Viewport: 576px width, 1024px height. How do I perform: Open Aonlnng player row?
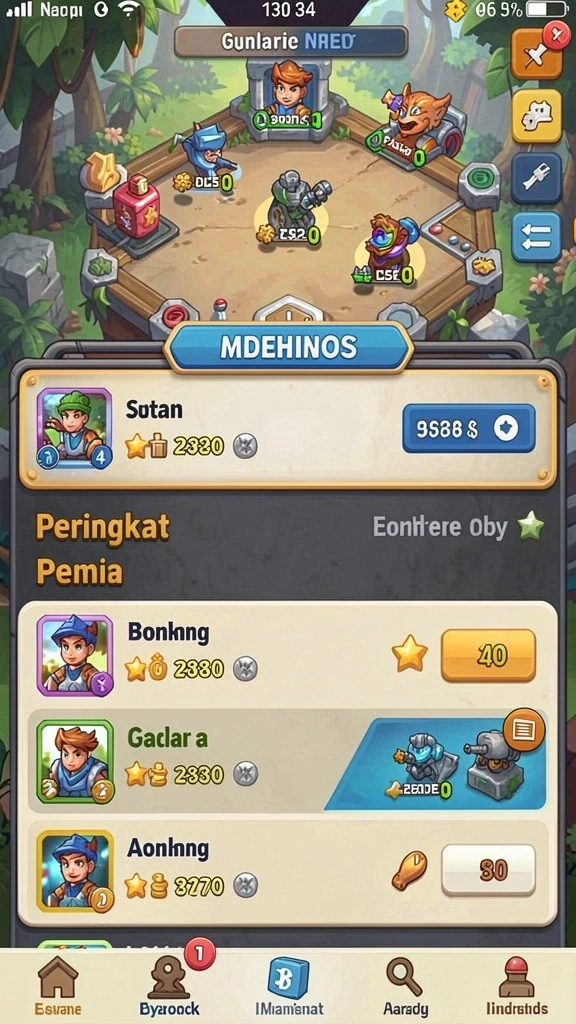point(287,871)
